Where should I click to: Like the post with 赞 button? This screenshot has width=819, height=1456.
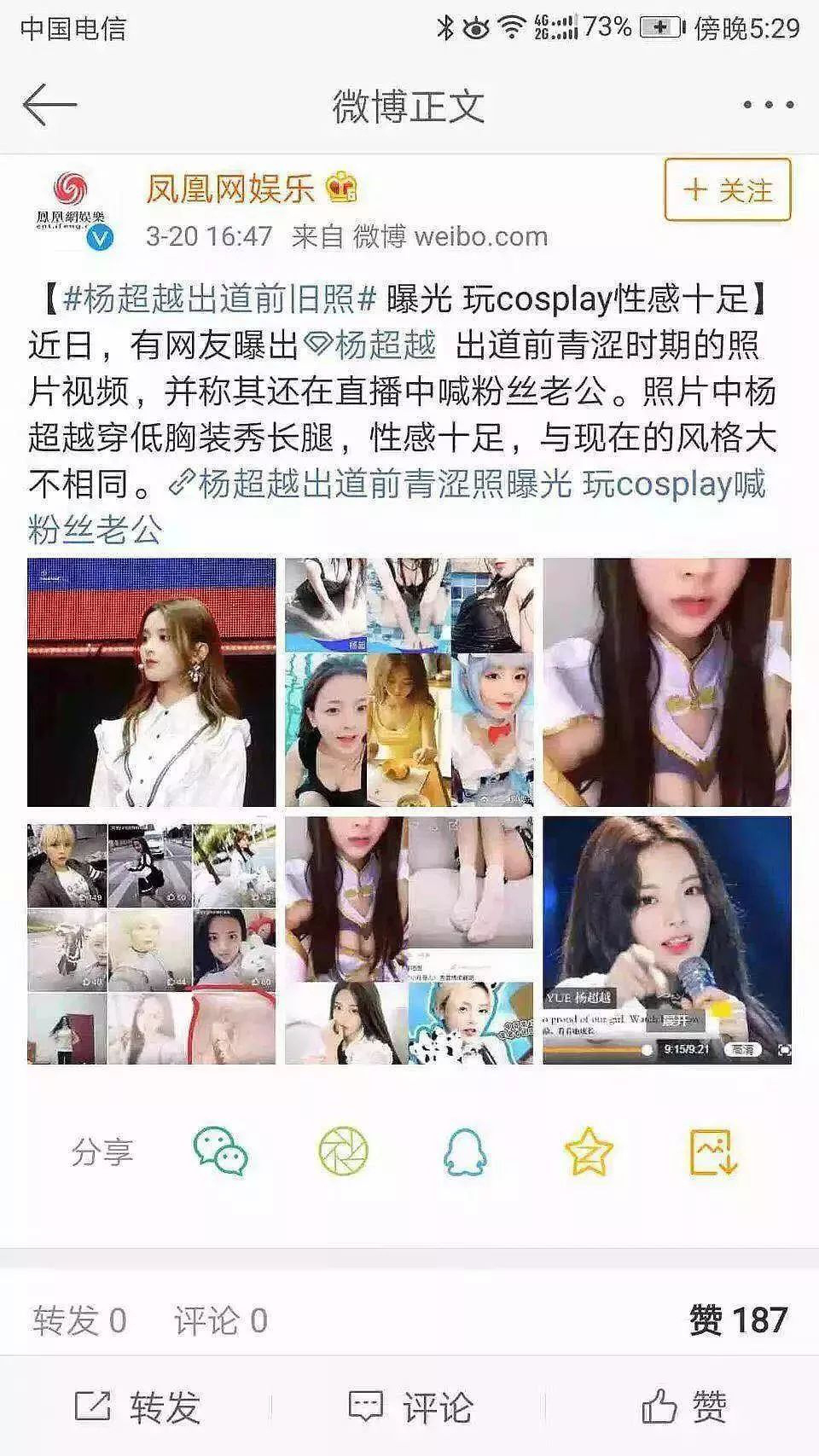682,1407
